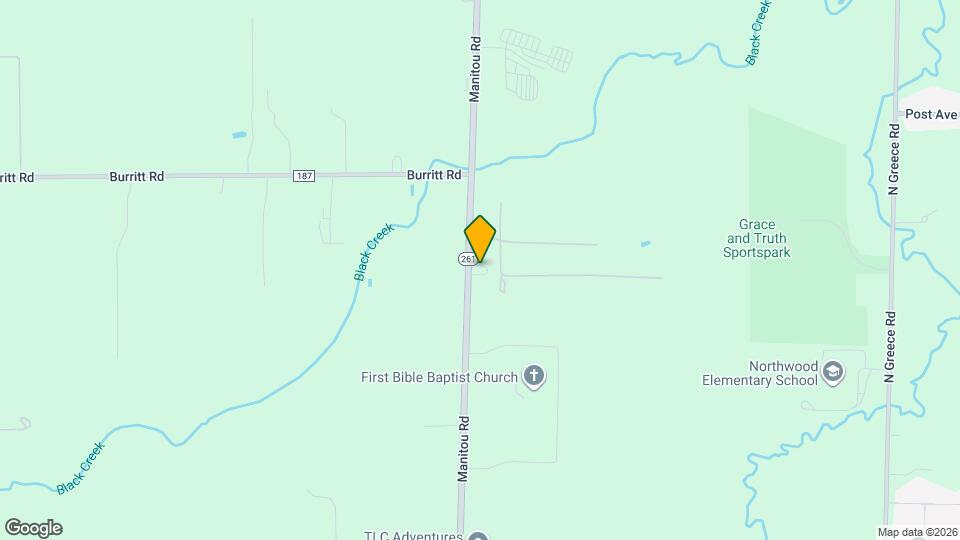
Task: Select Northwood Elementary School place pin
Action: tap(833, 373)
